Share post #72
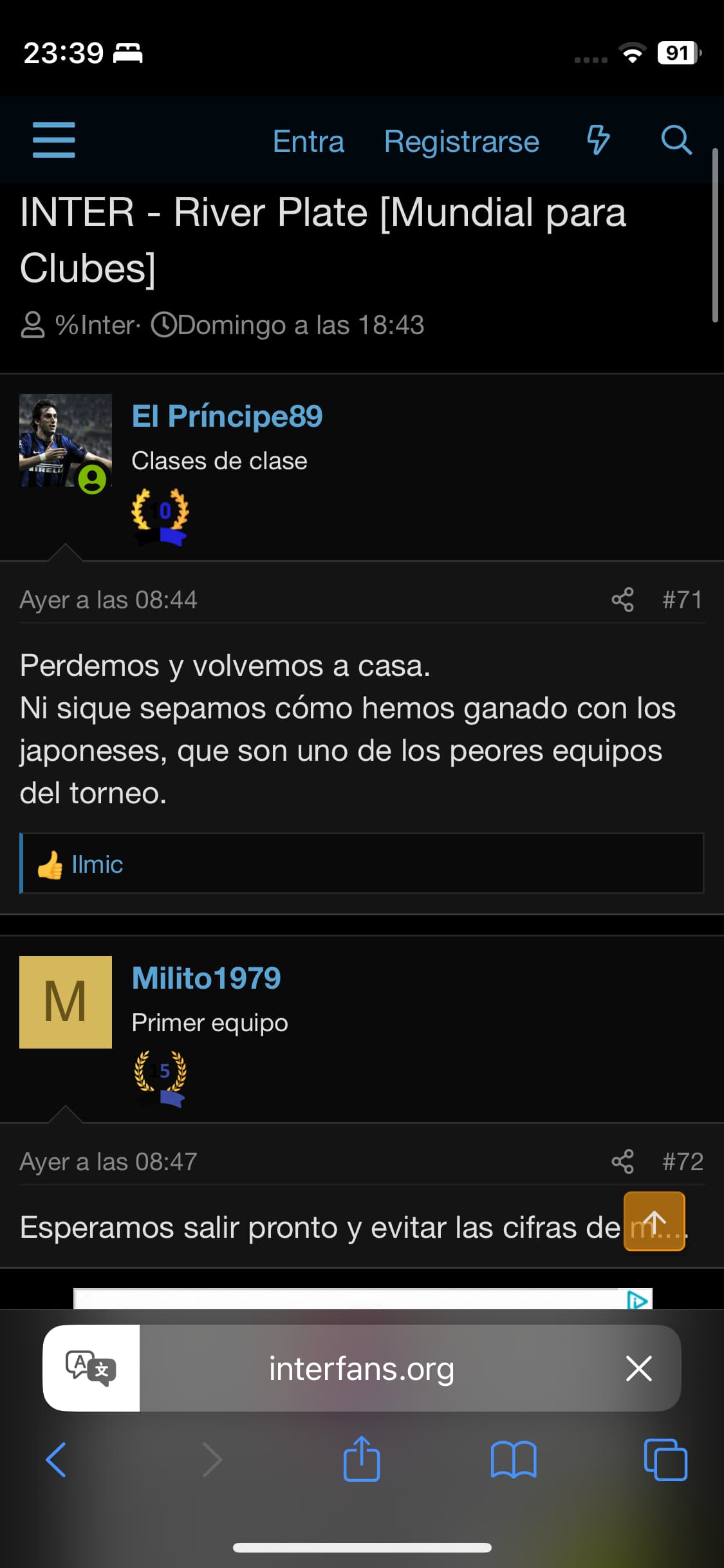This screenshot has width=724, height=1568. click(622, 1162)
